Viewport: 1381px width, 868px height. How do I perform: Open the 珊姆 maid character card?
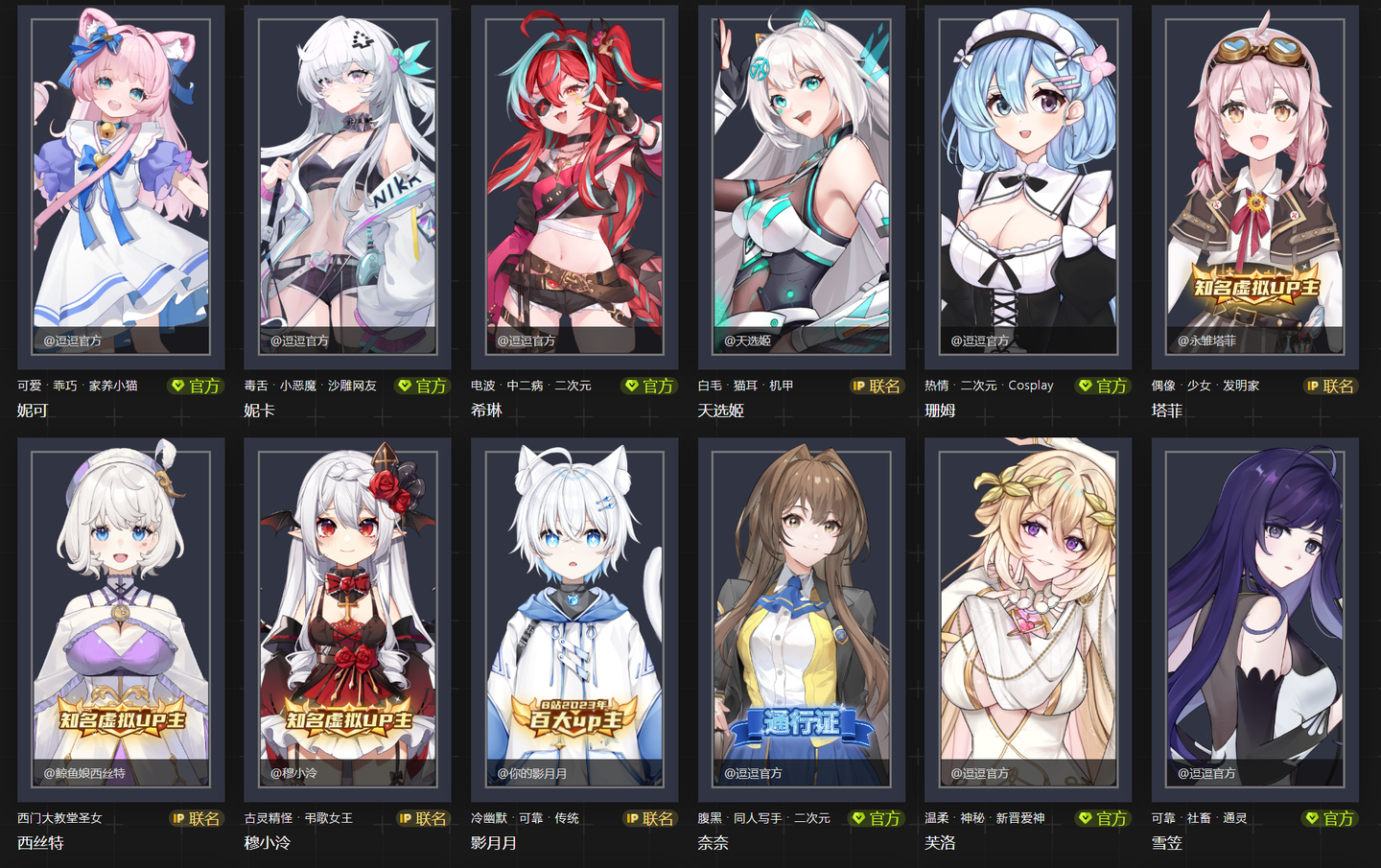[x=1028, y=187]
